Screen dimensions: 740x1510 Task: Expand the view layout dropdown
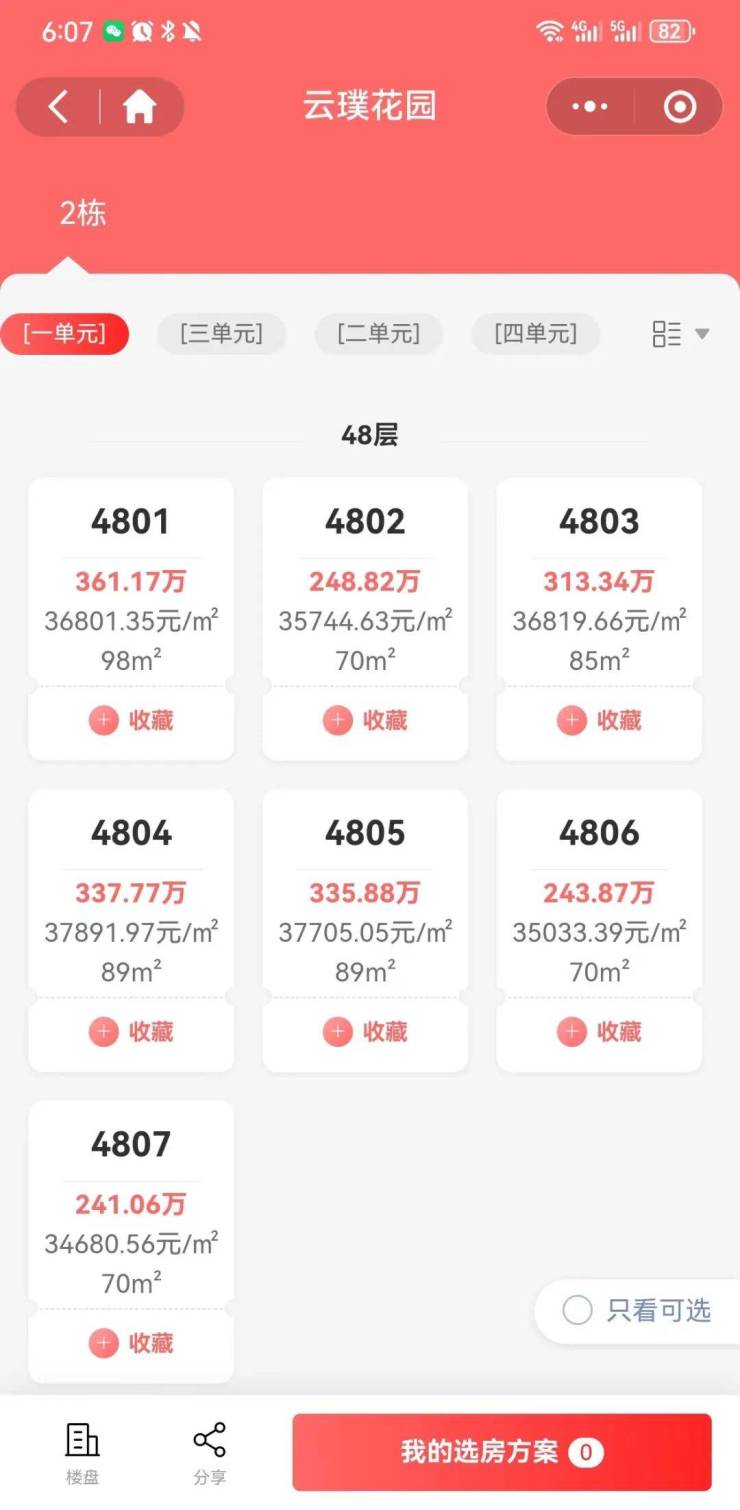click(680, 334)
